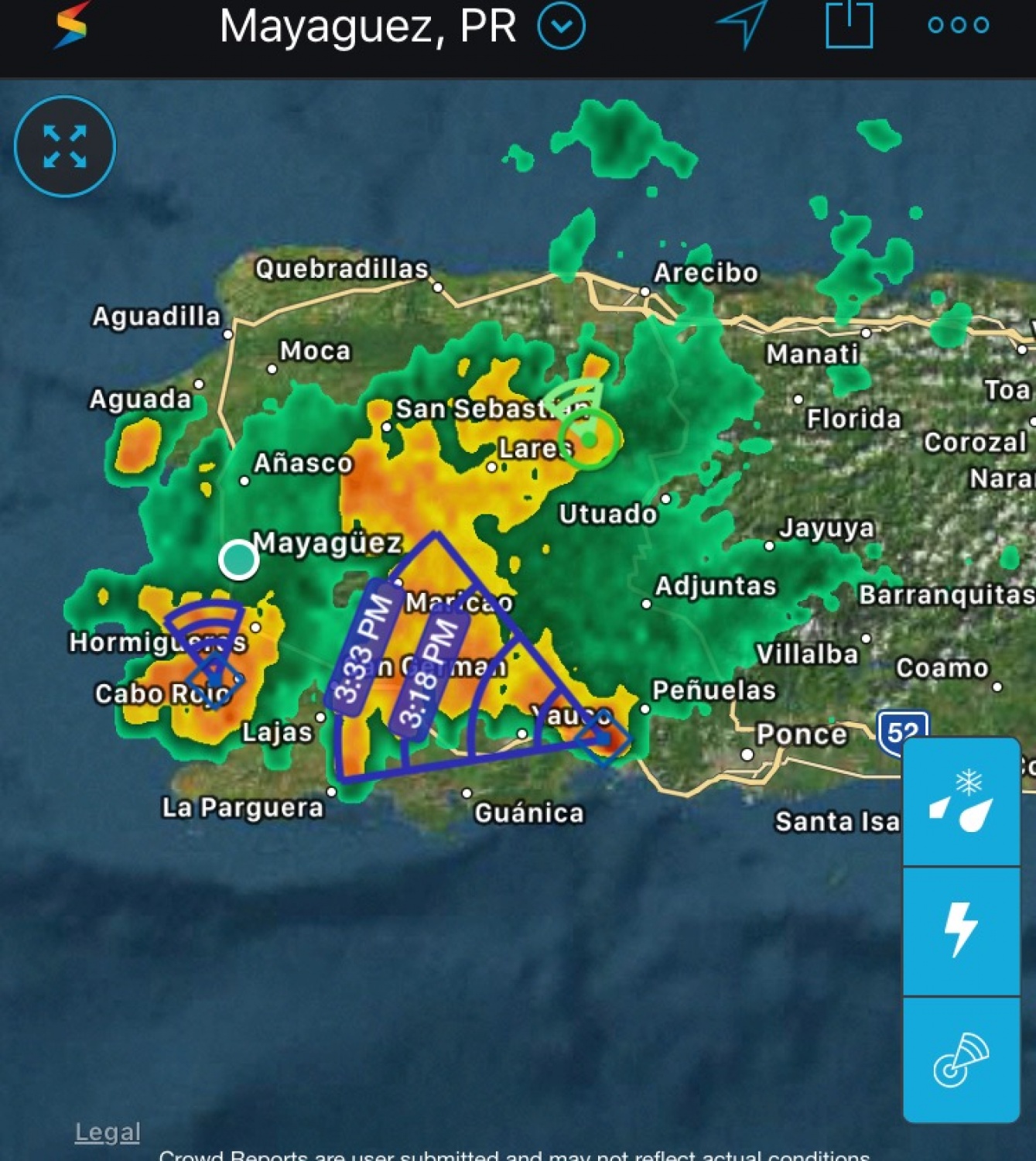The height and width of the screenshot is (1161, 1036).
Task: Toggle the lightning layer button
Action: [x=961, y=930]
